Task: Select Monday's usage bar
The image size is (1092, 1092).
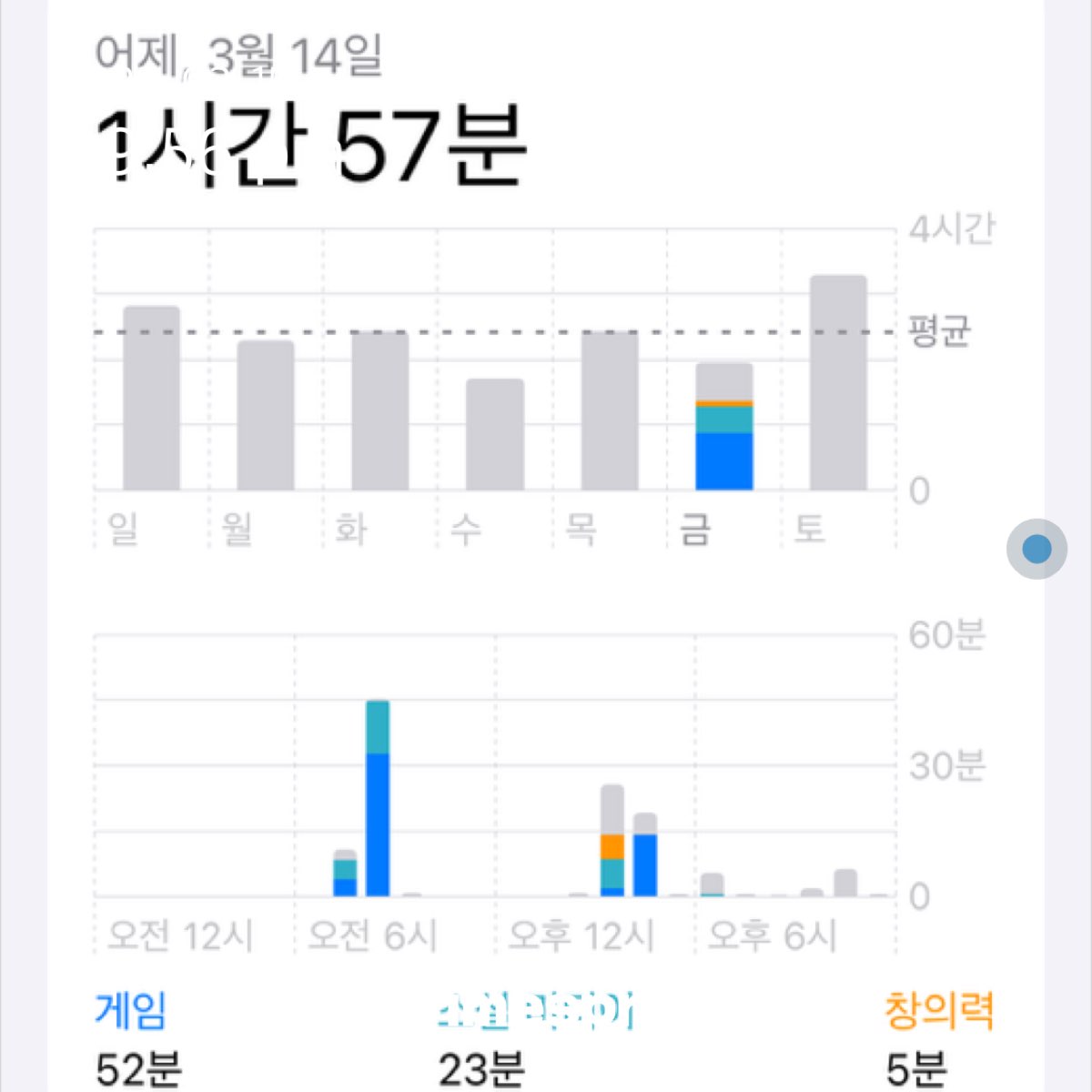Action: click(x=266, y=416)
